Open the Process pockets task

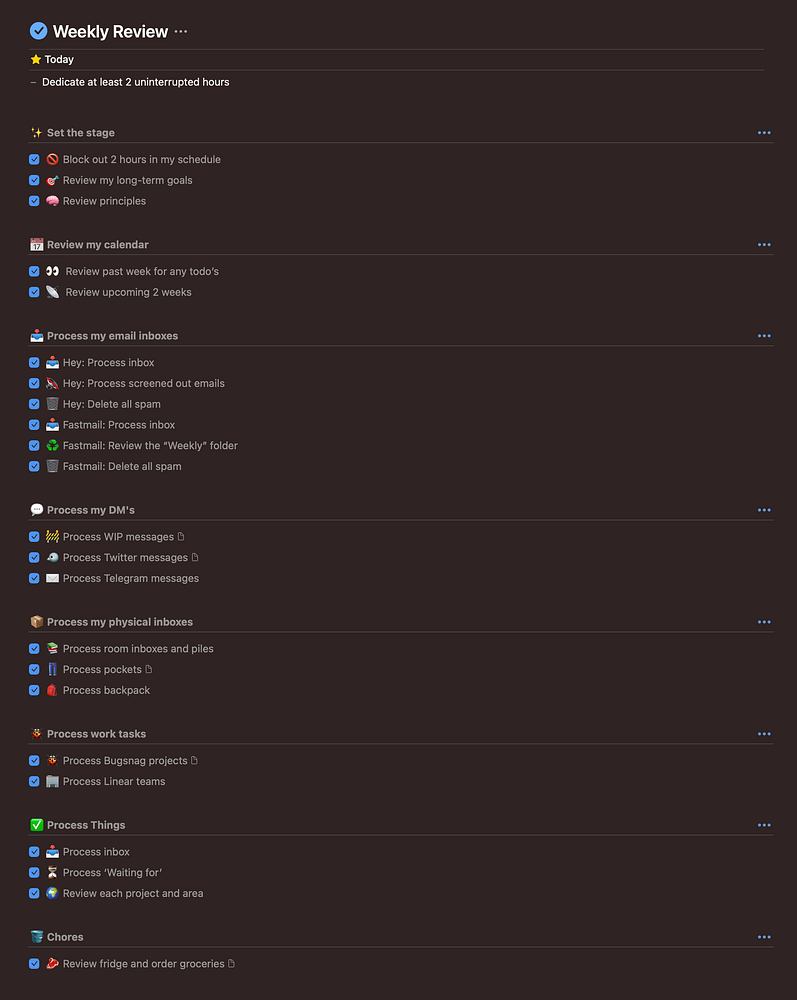coord(102,670)
